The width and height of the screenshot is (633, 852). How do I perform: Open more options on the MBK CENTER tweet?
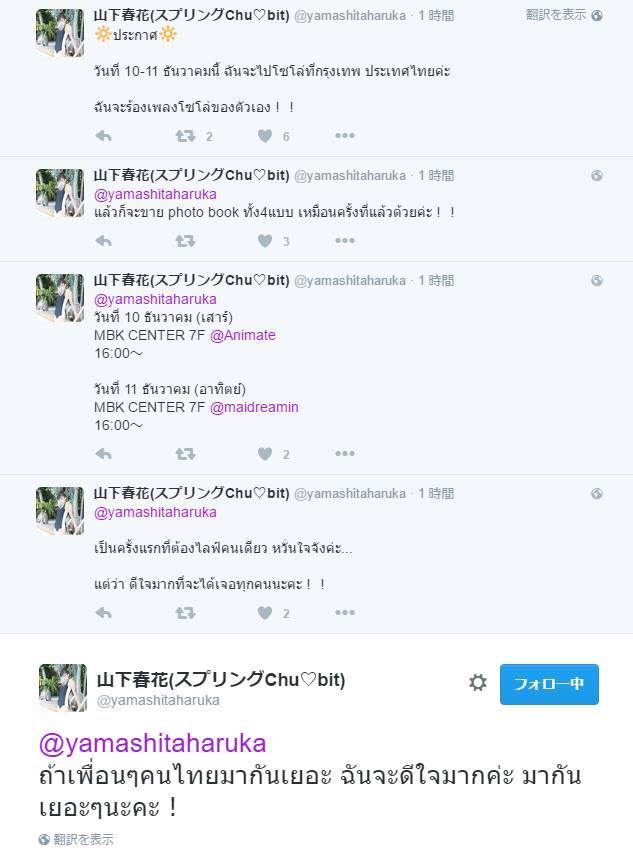(345, 454)
